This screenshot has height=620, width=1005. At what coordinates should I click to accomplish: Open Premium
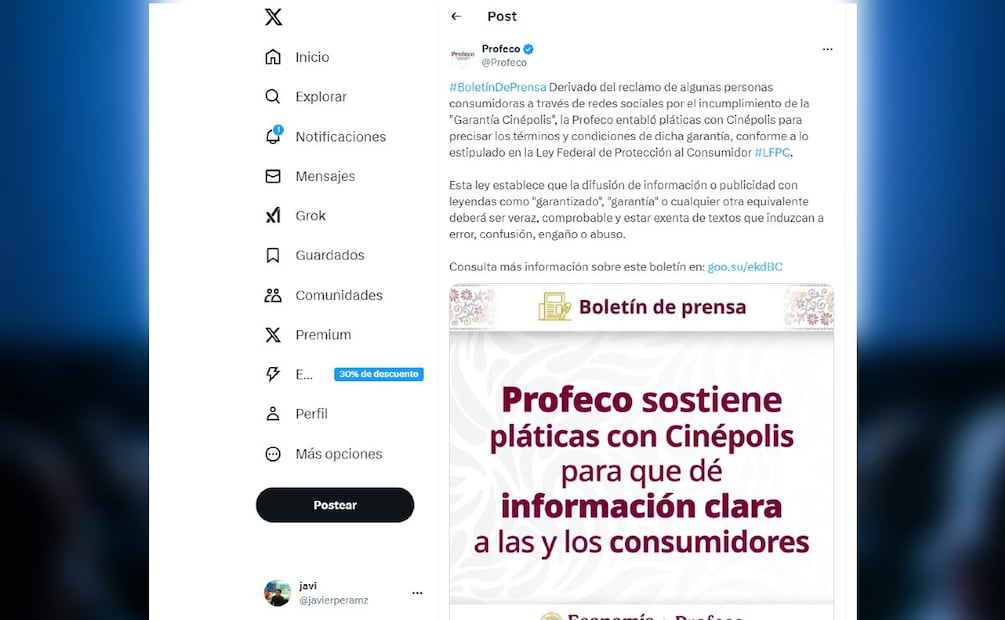point(308,335)
